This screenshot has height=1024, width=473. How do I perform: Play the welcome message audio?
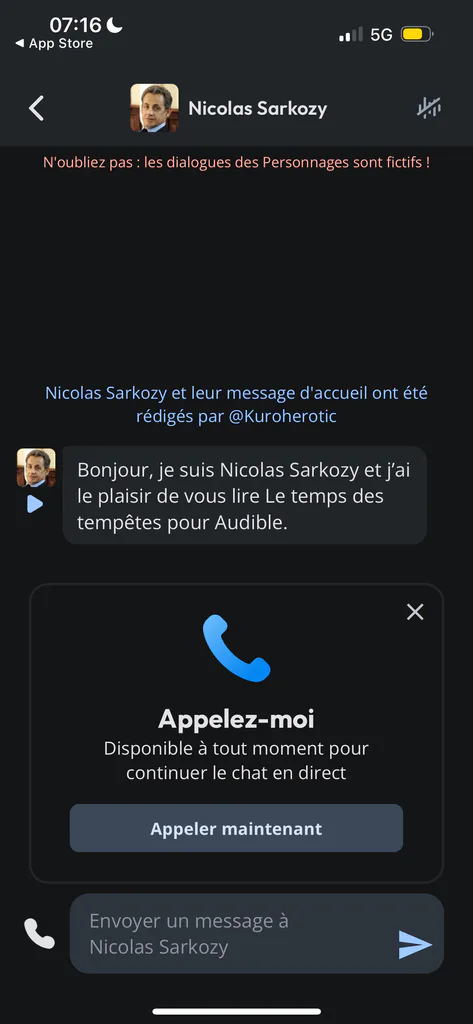[35, 504]
